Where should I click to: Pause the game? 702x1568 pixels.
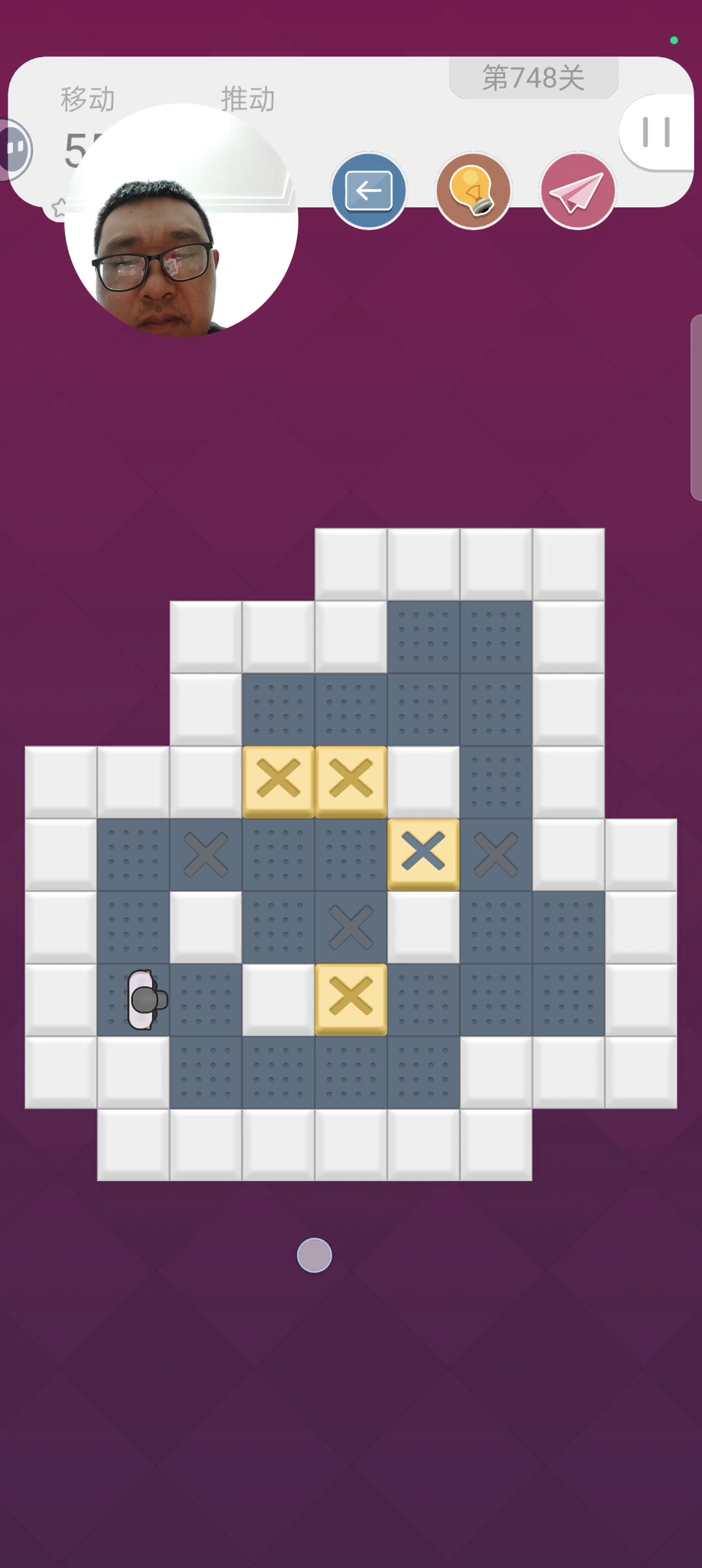click(x=655, y=133)
